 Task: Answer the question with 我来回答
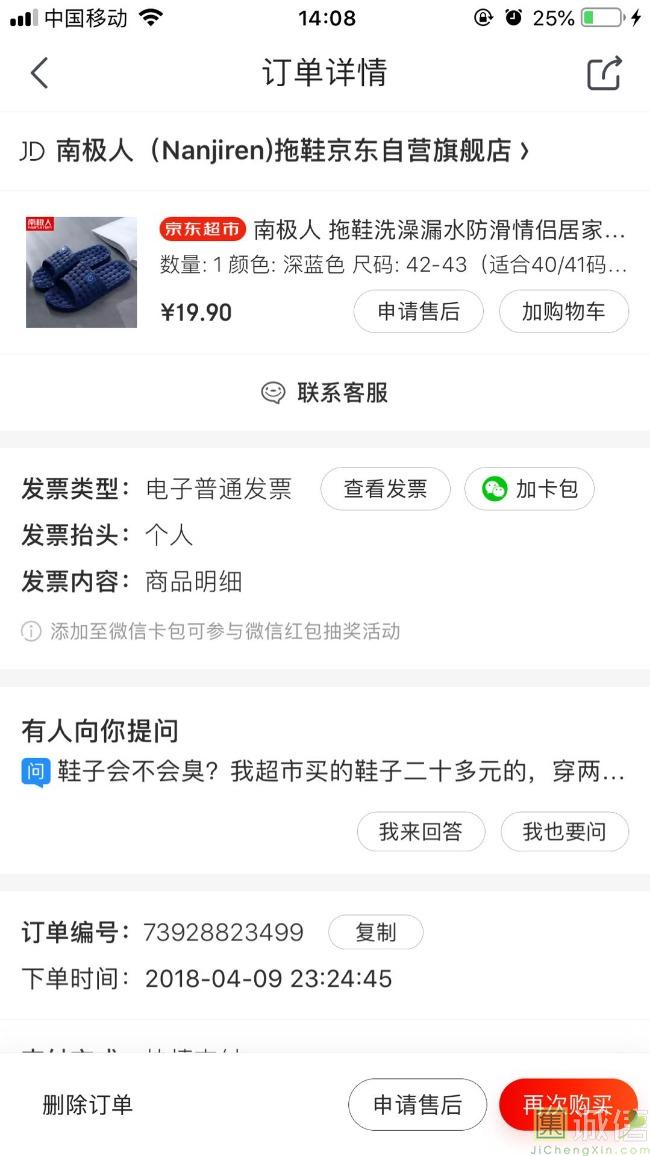(420, 832)
